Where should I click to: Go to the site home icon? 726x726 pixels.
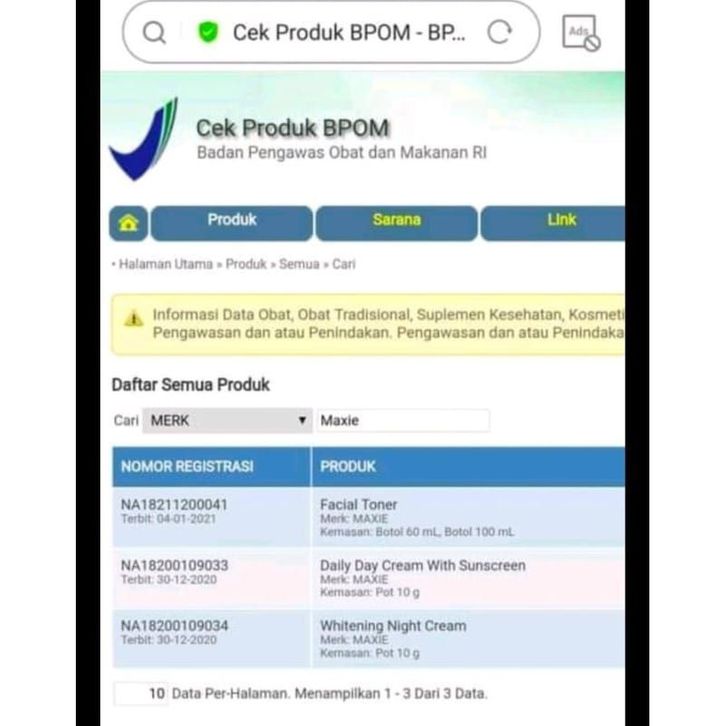(x=128, y=223)
